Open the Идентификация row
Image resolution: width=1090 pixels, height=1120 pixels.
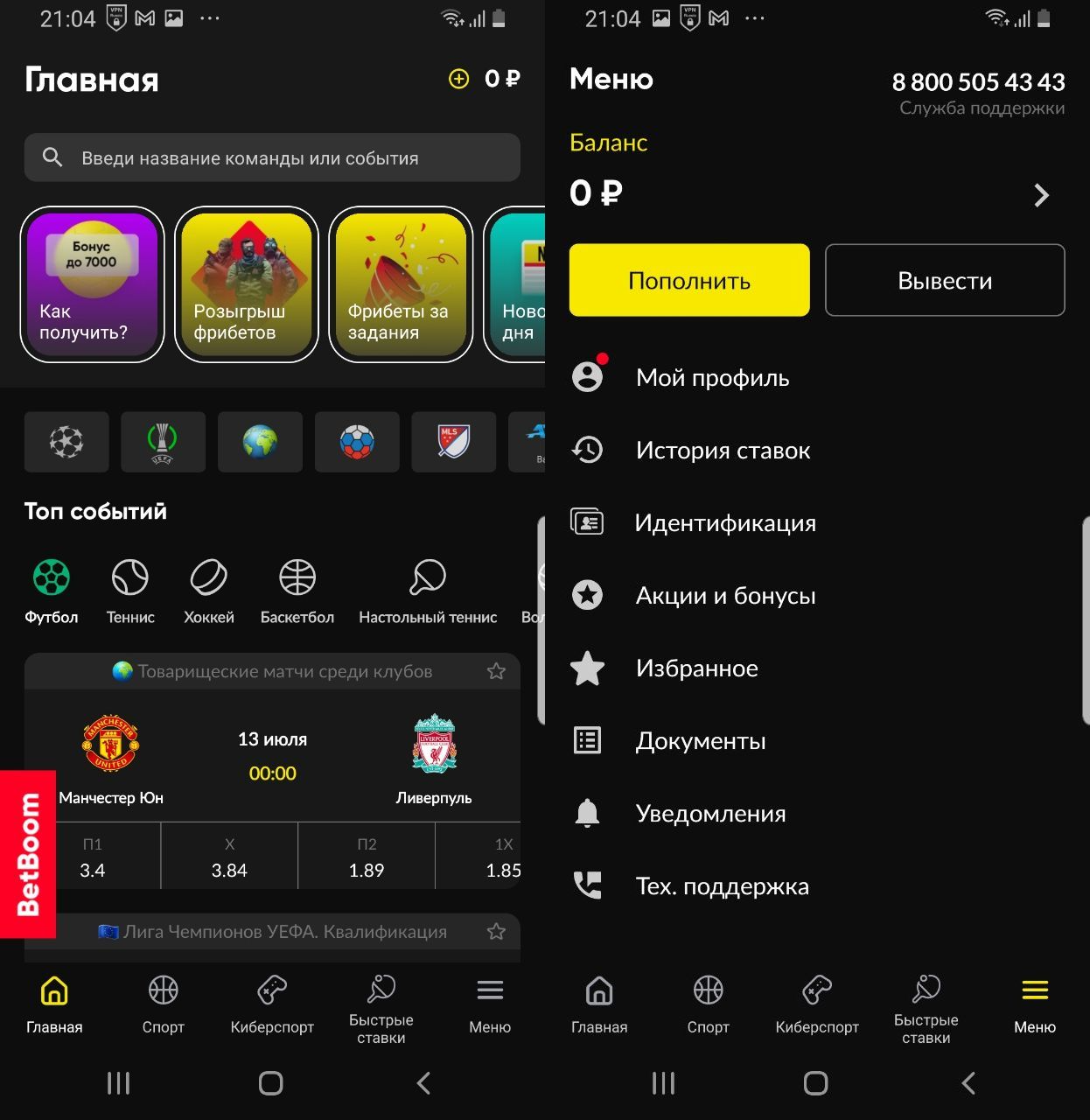725,523
